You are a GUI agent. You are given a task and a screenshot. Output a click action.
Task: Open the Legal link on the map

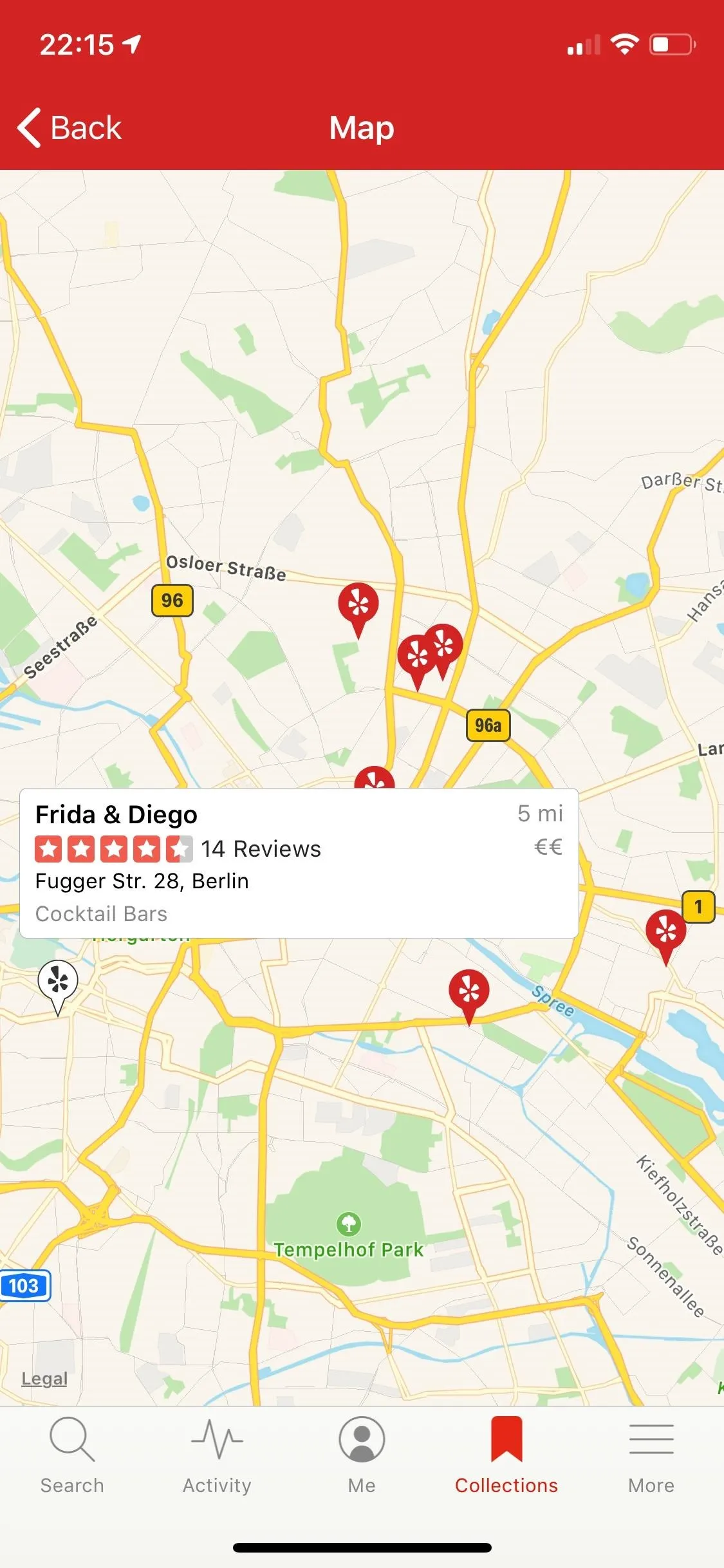(x=44, y=1378)
